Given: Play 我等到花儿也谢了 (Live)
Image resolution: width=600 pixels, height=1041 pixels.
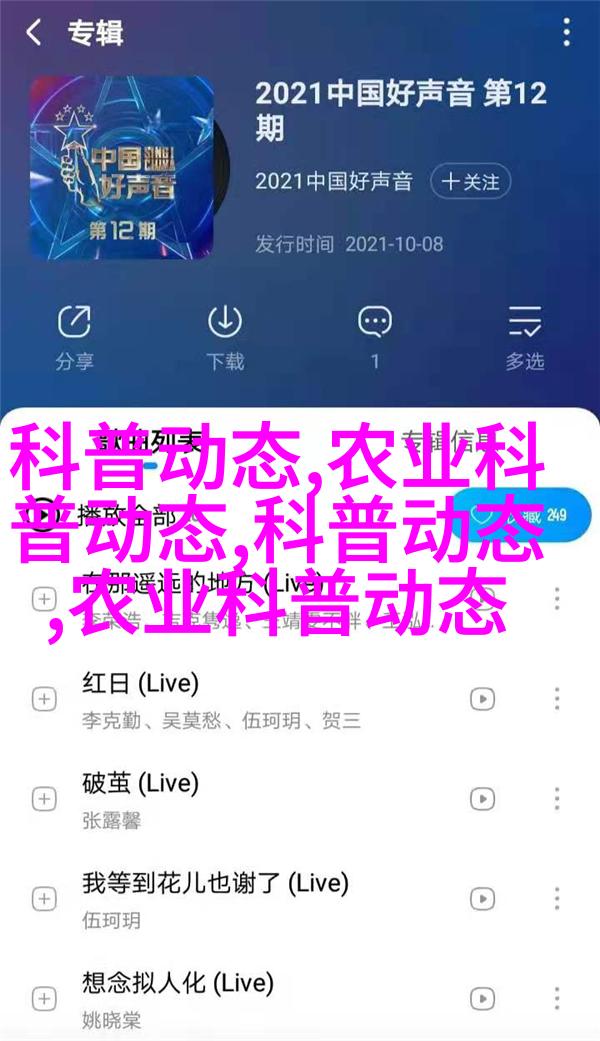Looking at the screenshot, I should [250, 899].
